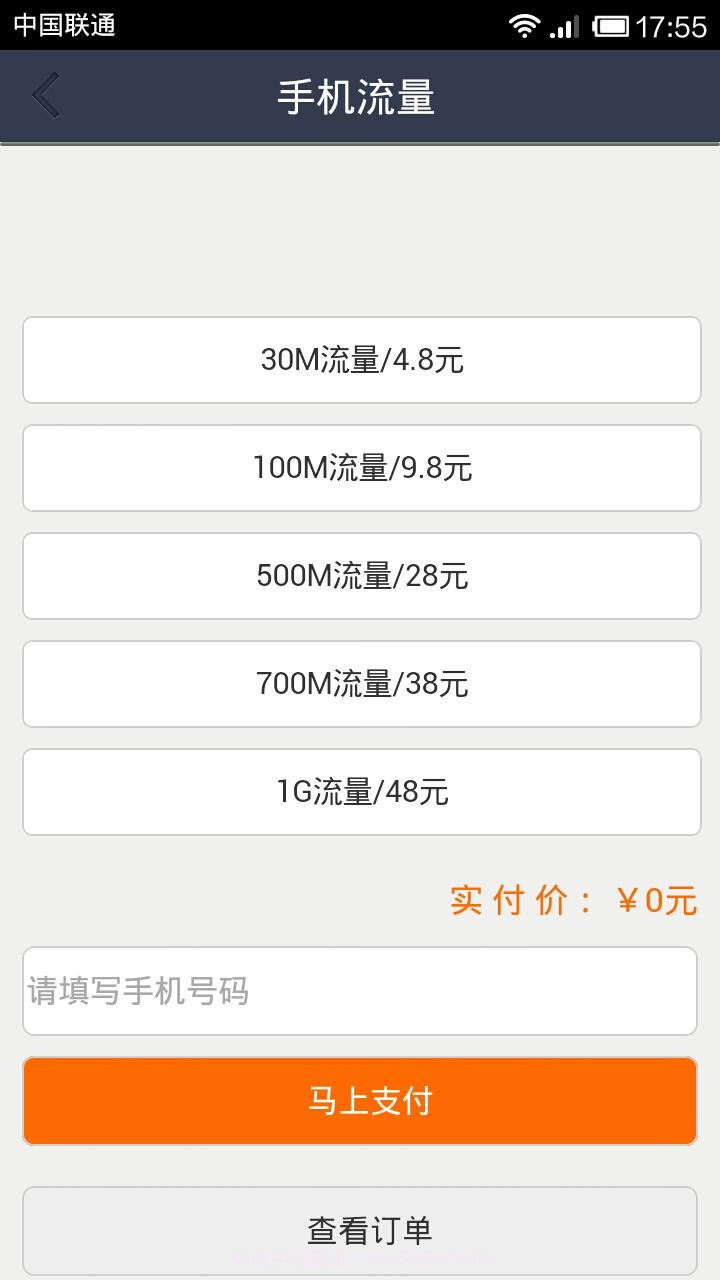Select the 500M流量/28元 data plan
This screenshot has width=720, height=1280.
[360, 576]
